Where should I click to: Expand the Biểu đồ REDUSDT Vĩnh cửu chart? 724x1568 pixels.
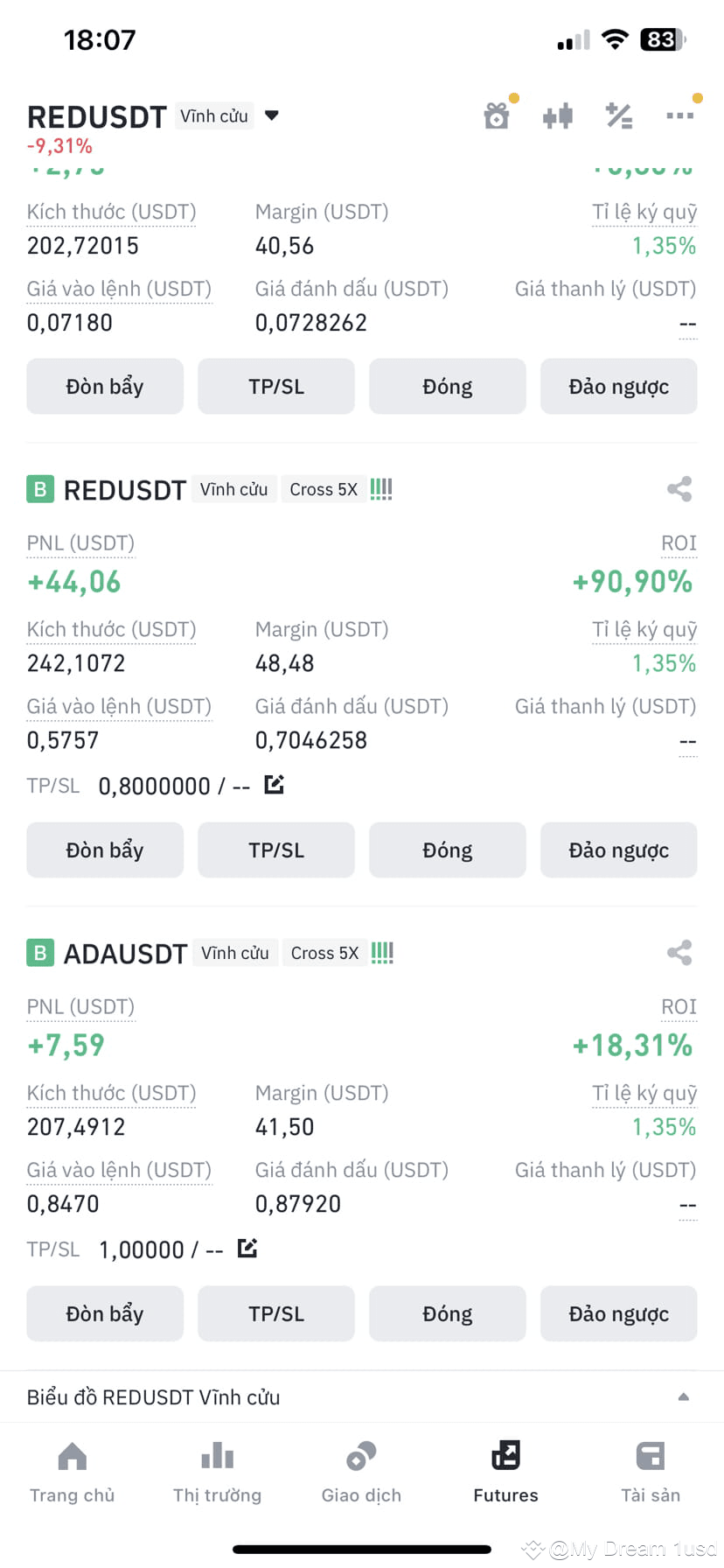pos(684,1397)
